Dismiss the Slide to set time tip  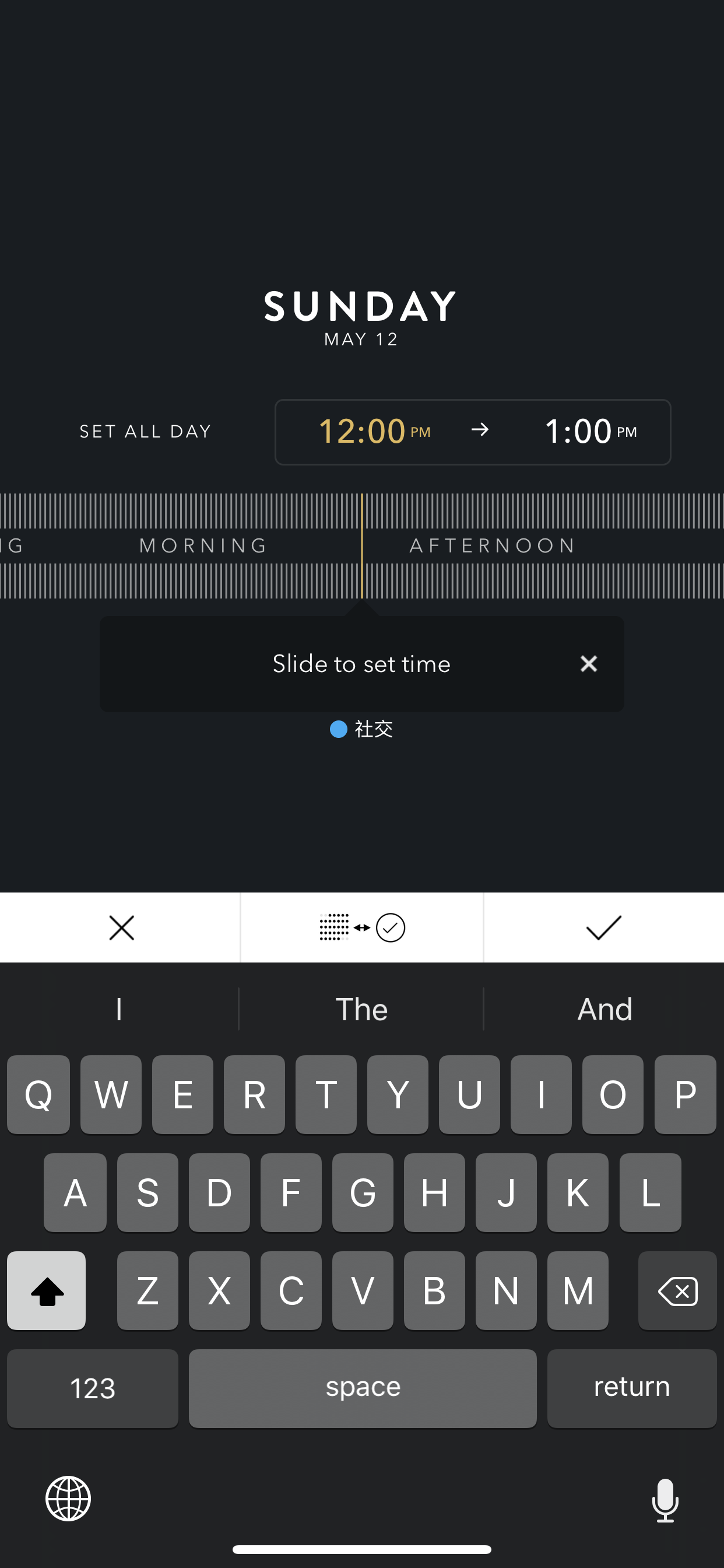pyautogui.click(x=588, y=663)
